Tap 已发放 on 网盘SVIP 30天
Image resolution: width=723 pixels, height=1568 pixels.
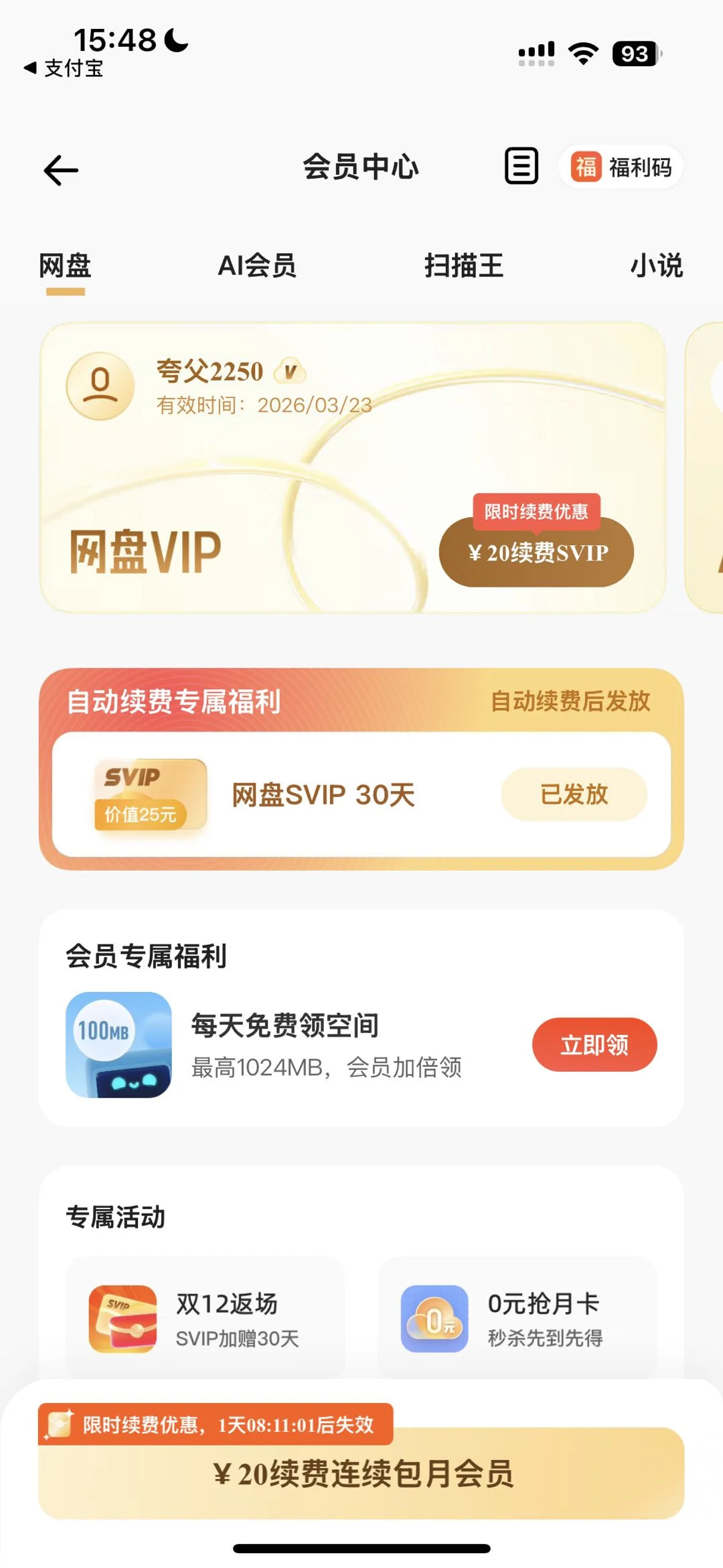point(574,794)
